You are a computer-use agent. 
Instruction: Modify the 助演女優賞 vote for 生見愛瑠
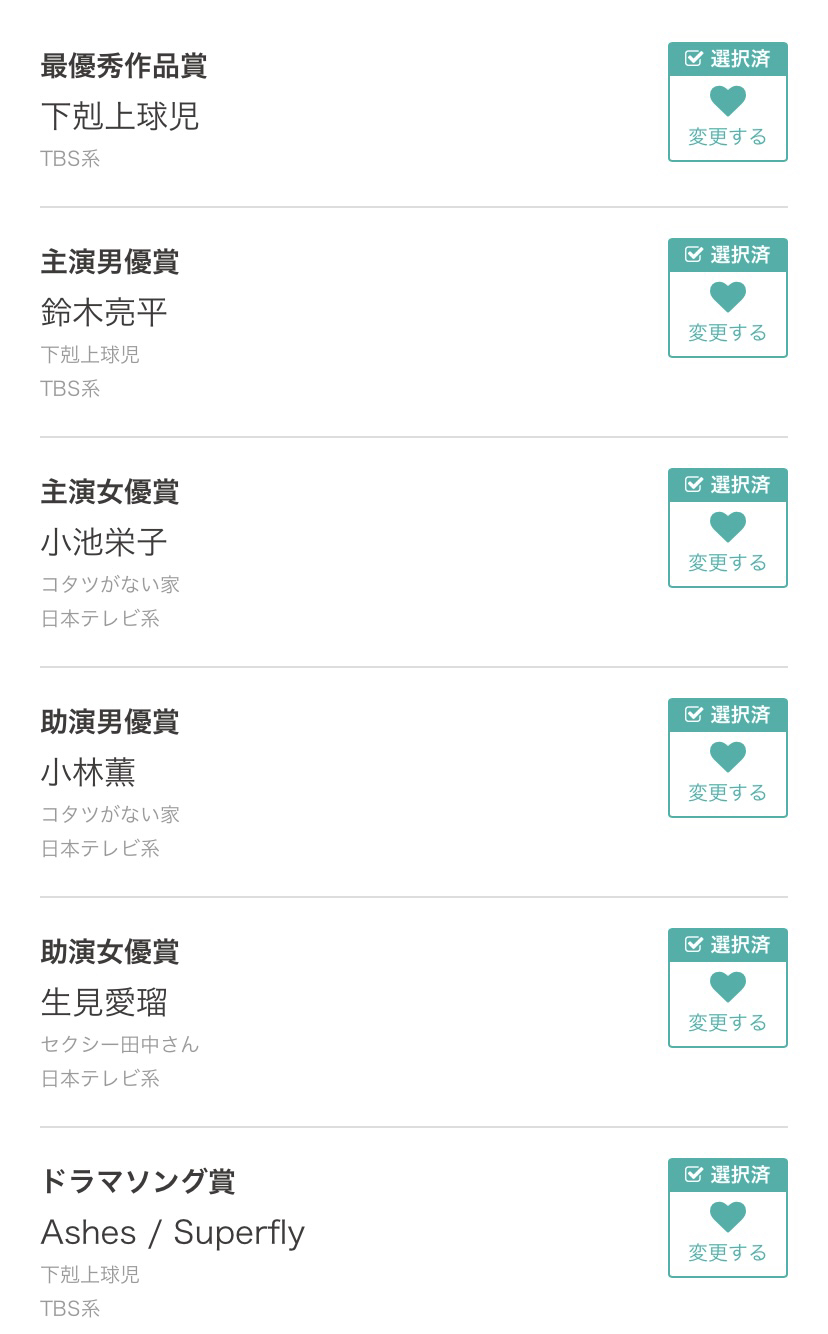click(x=727, y=1004)
